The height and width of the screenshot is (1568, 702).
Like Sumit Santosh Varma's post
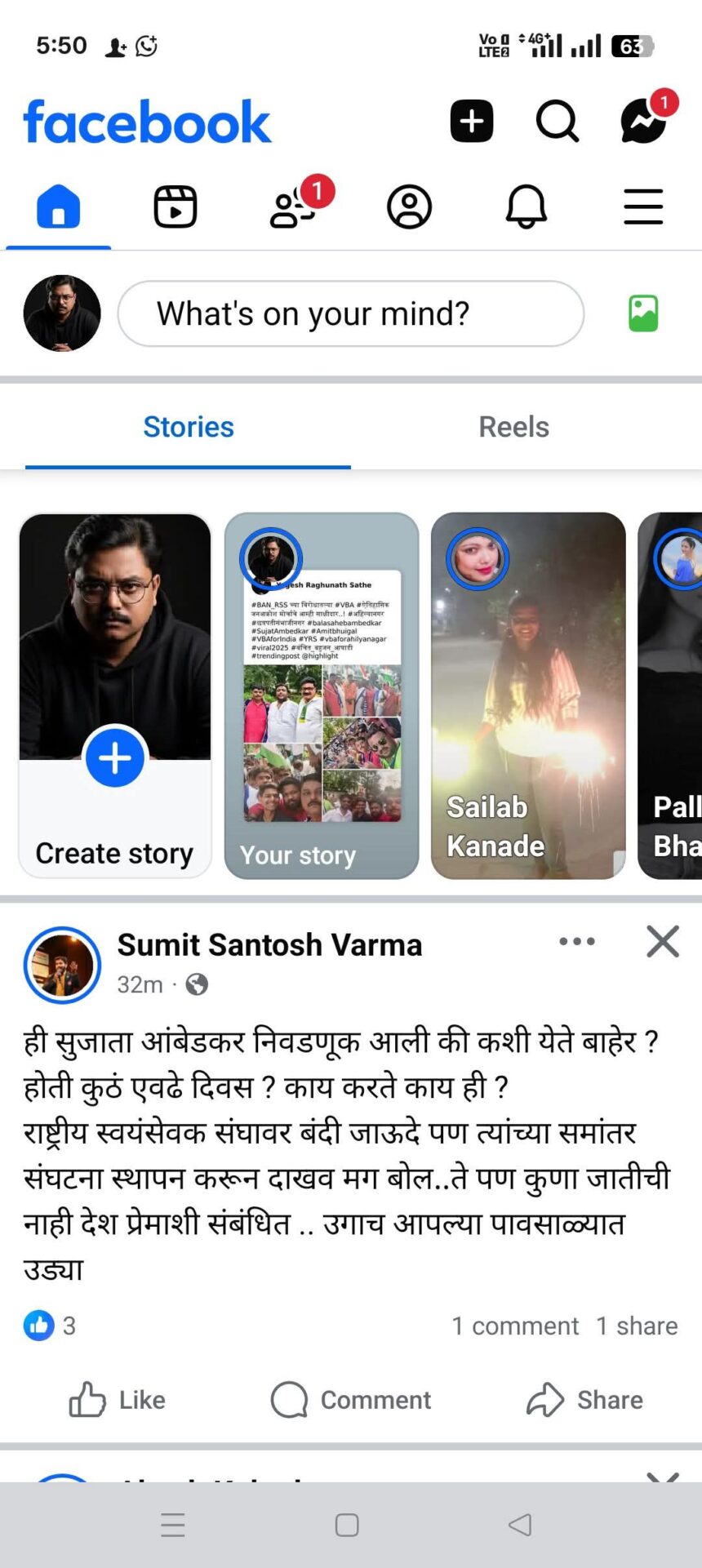click(x=118, y=1400)
